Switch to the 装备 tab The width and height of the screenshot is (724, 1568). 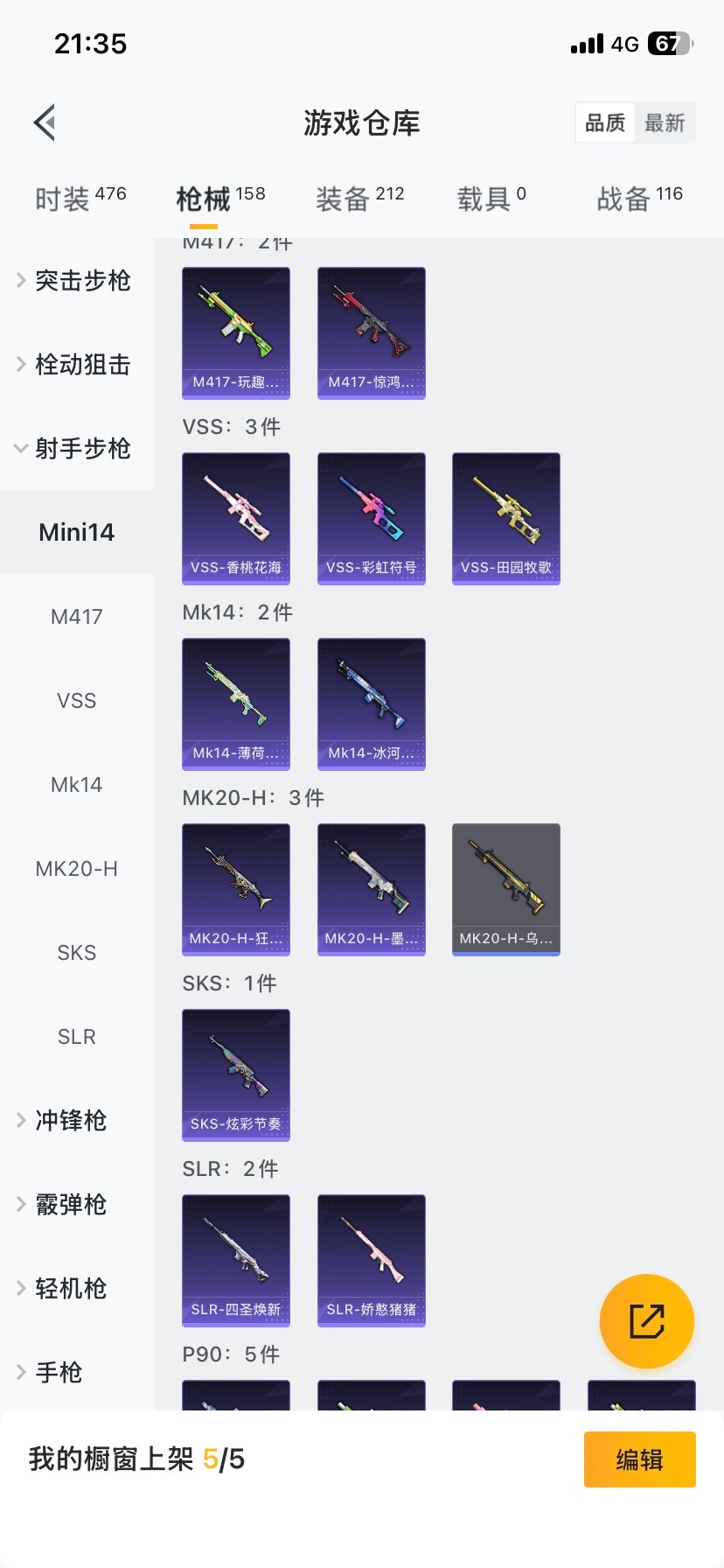pos(359,199)
